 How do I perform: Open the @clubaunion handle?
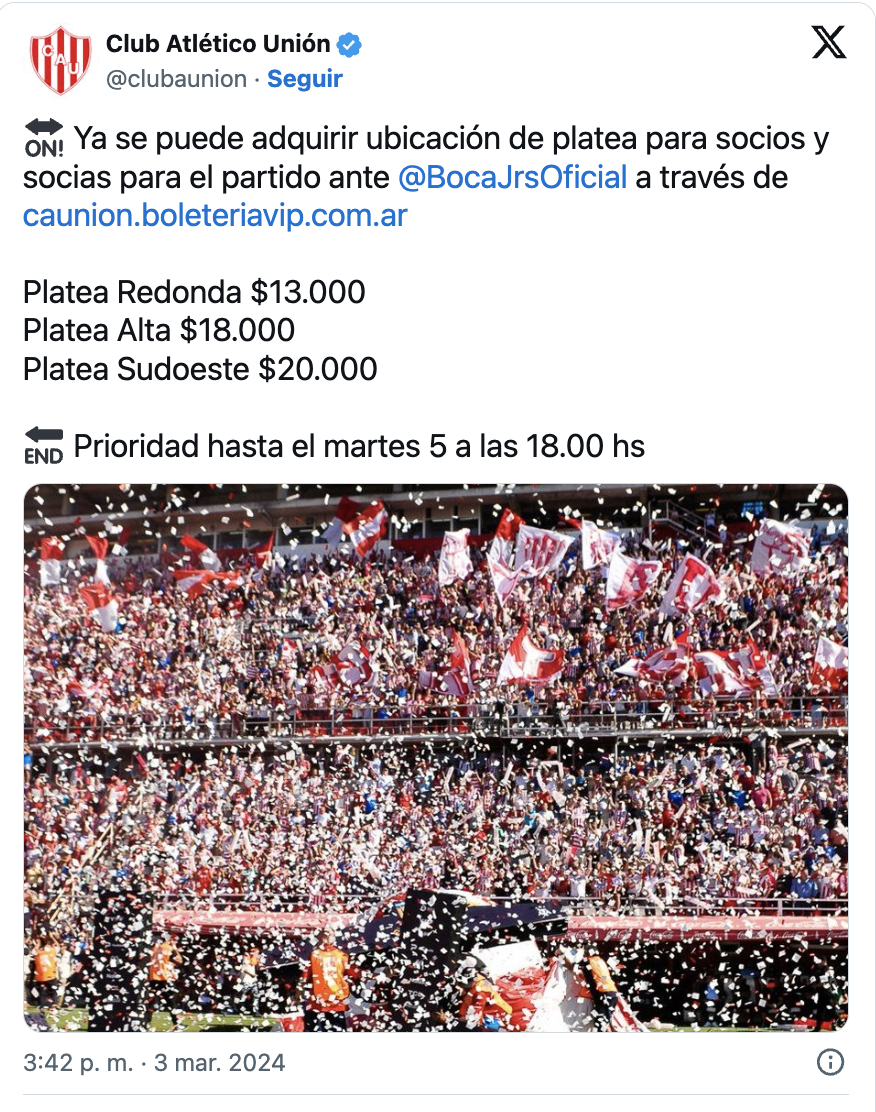[176, 79]
